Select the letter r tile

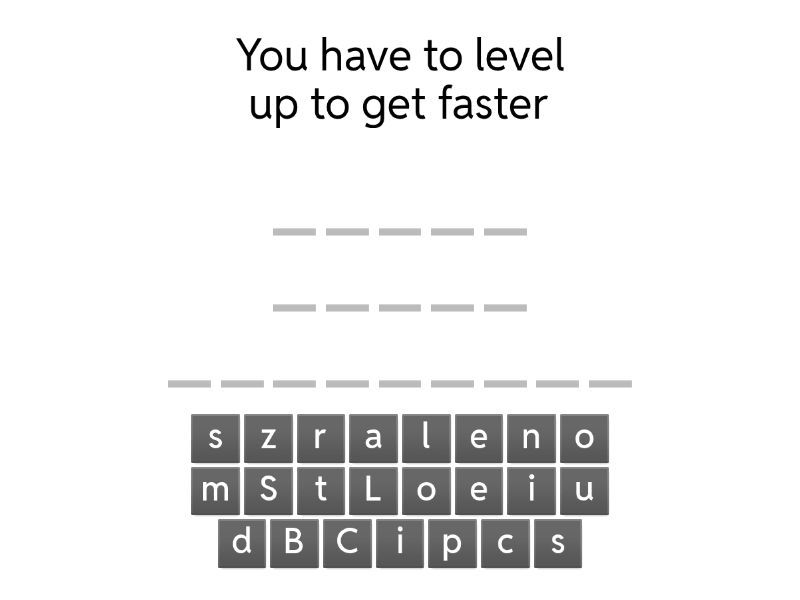coord(321,438)
